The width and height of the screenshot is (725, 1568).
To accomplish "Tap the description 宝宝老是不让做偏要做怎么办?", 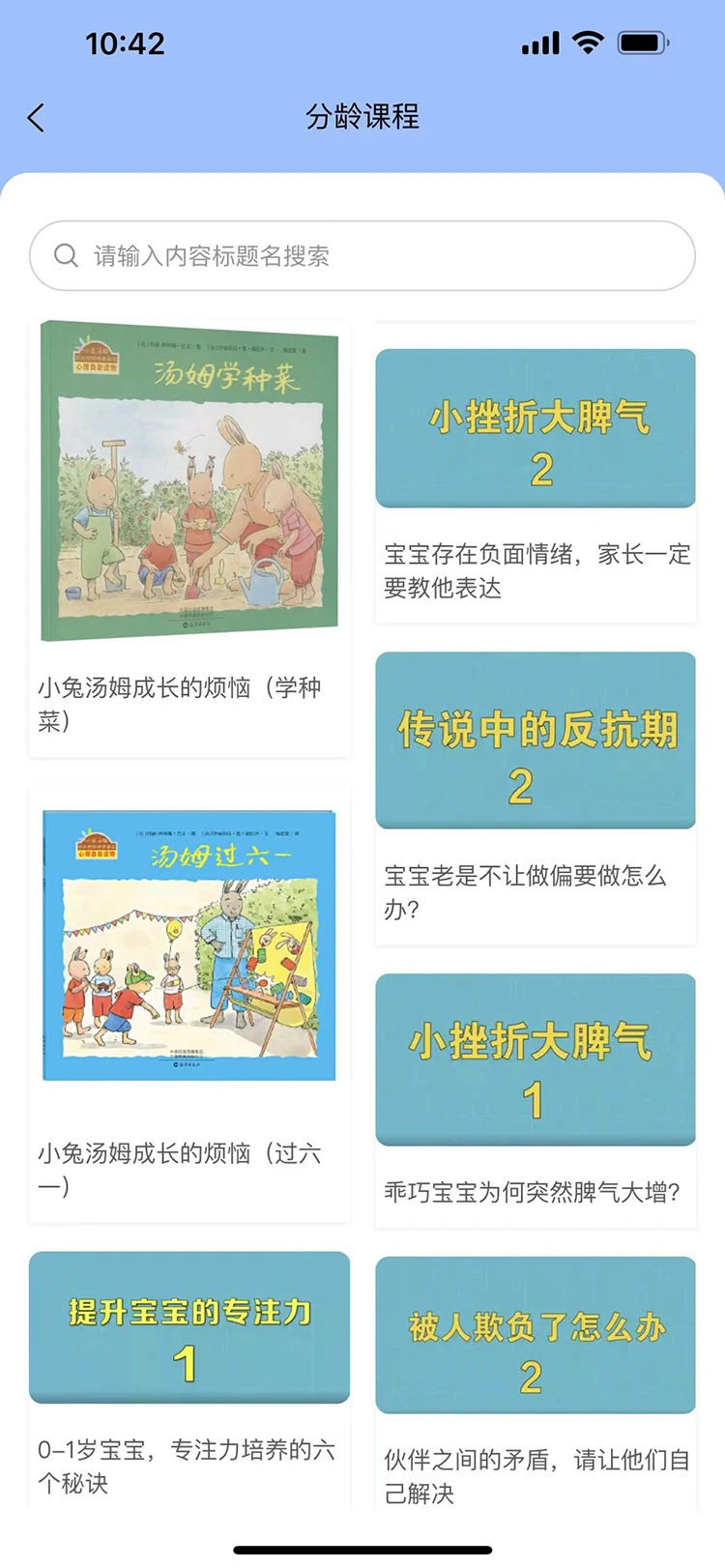I will coord(536,887).
